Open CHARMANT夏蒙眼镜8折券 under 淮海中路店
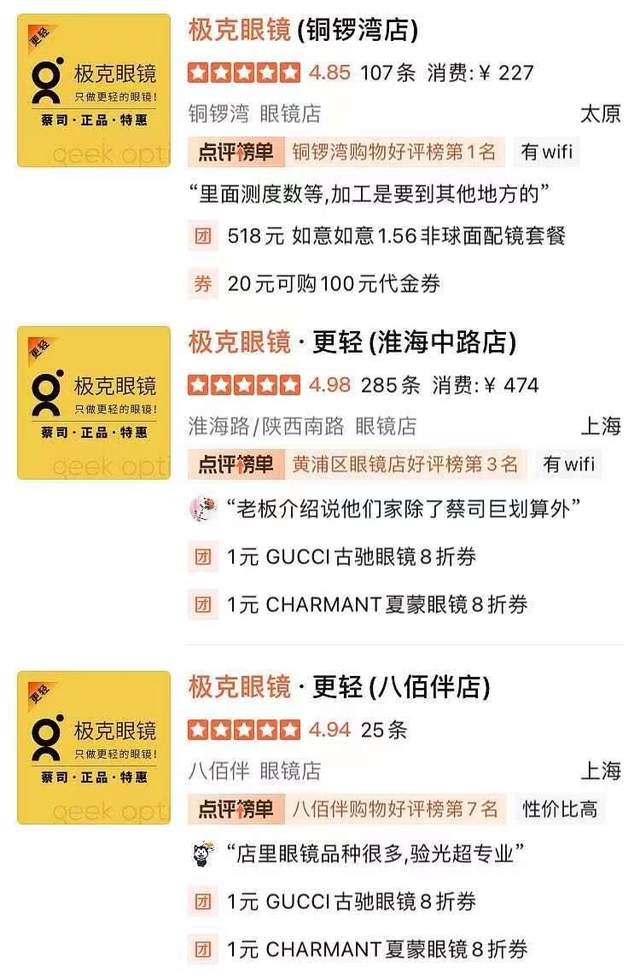 tap(376, 604)
